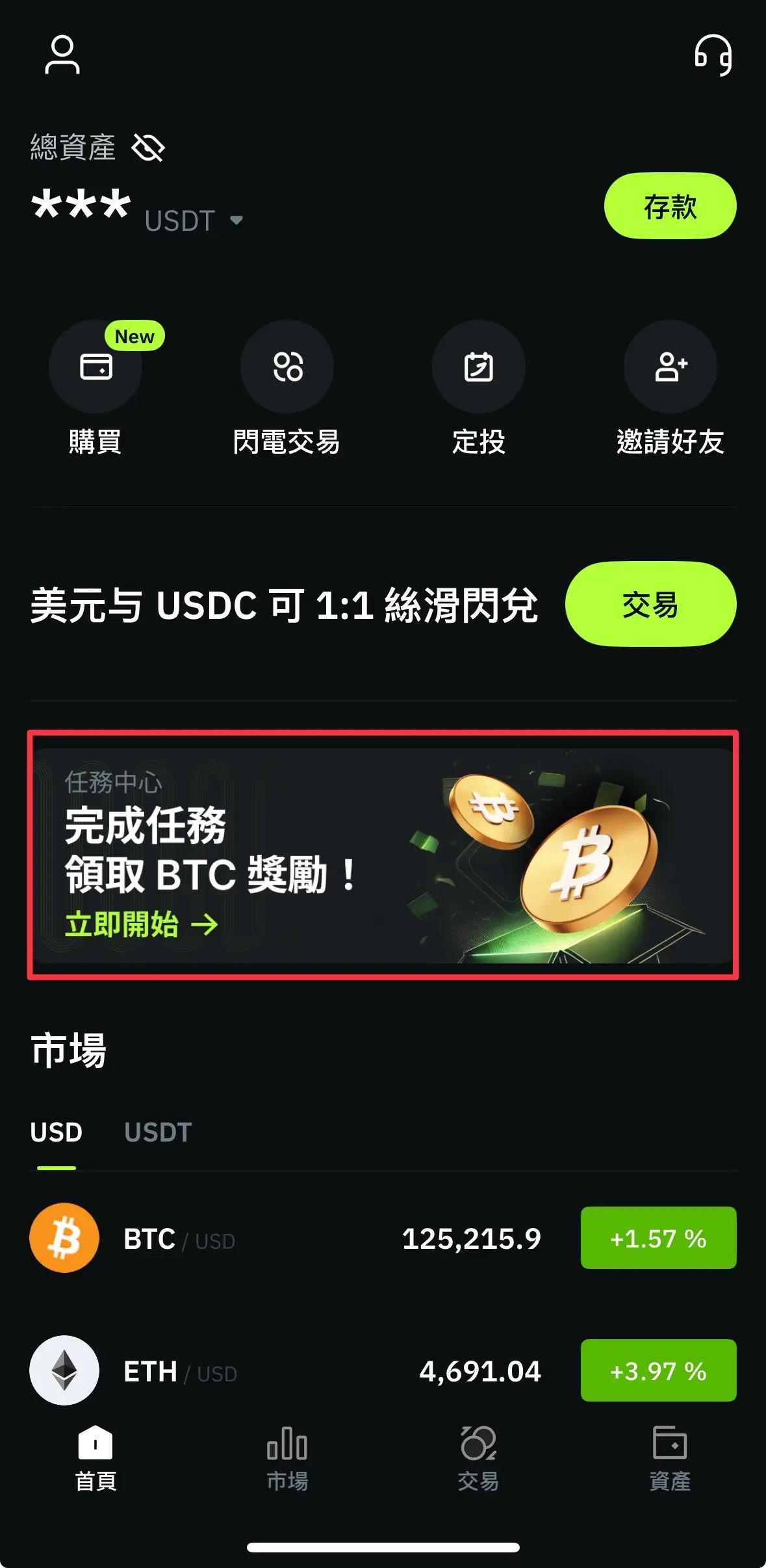The width and height of the screenshot is (766, 1568).
Task: Open 資產 assets bottom tab
Action: pyautogui.click(x=670, y=1457)
